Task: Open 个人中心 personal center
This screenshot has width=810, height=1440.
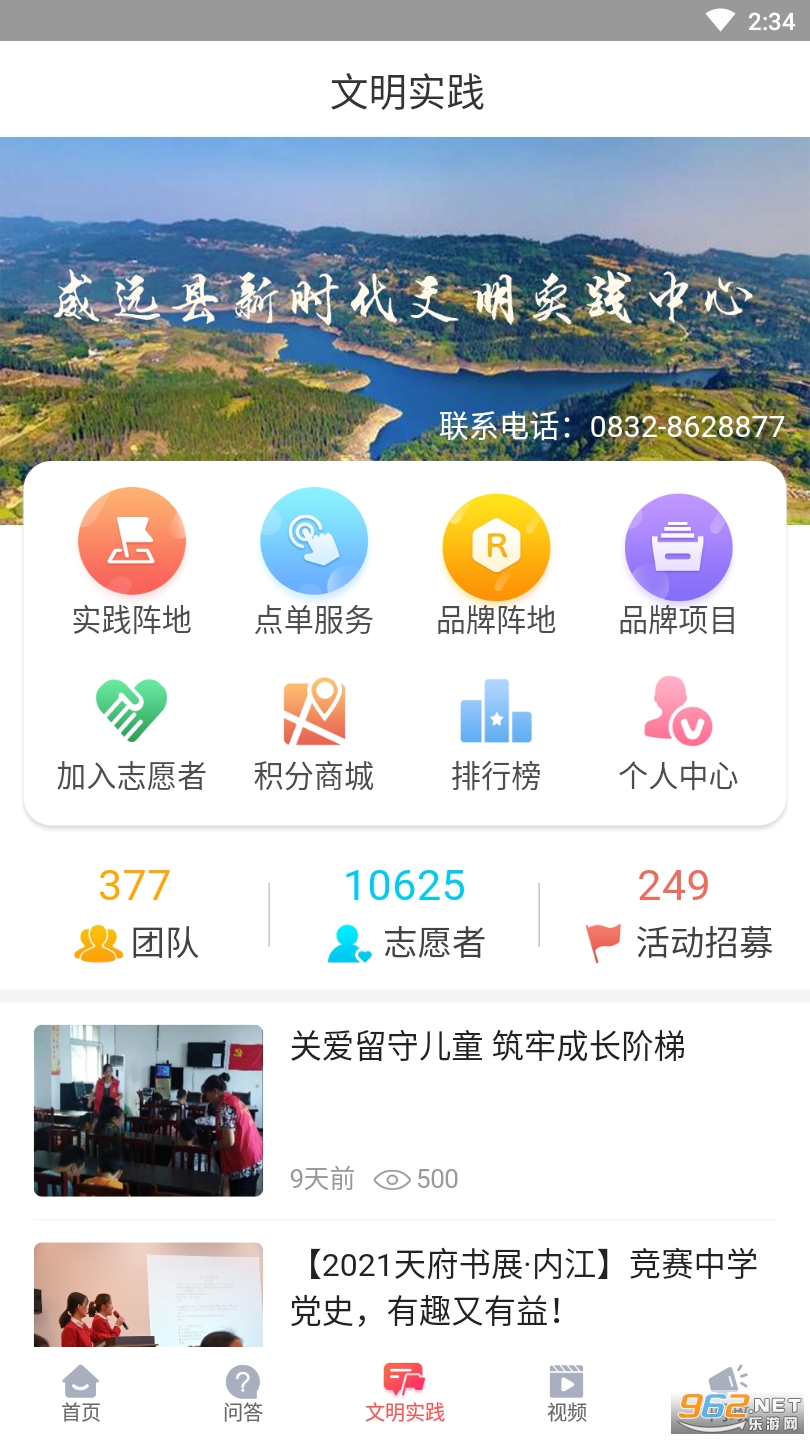Action: coord(678,735)
